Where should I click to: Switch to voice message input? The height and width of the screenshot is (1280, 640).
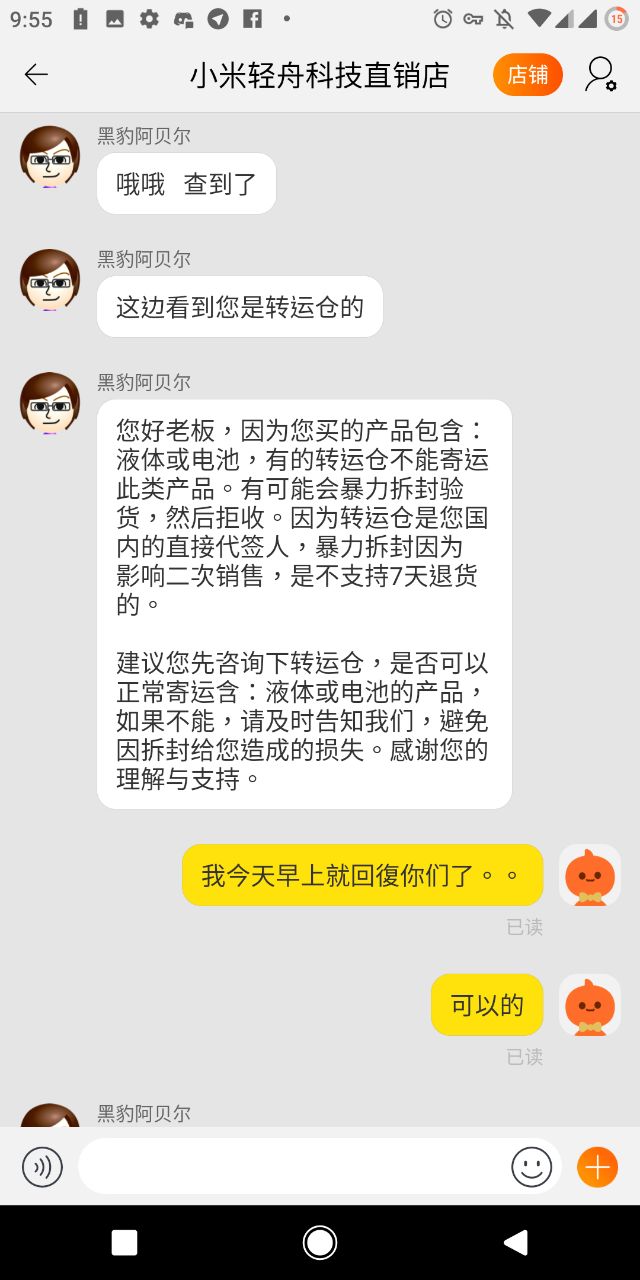[x=42, y=1166]
